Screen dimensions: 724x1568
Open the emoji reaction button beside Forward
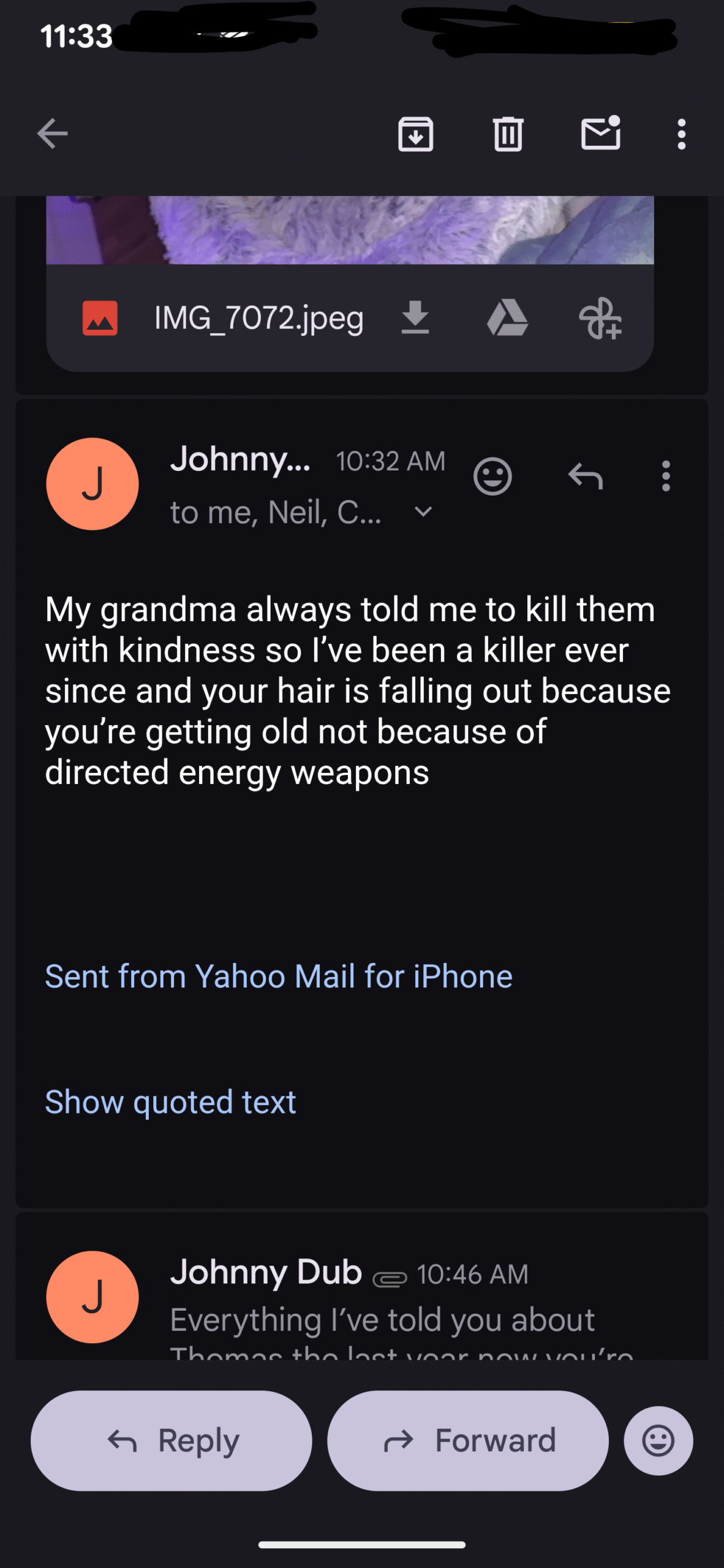point(658,1441)
